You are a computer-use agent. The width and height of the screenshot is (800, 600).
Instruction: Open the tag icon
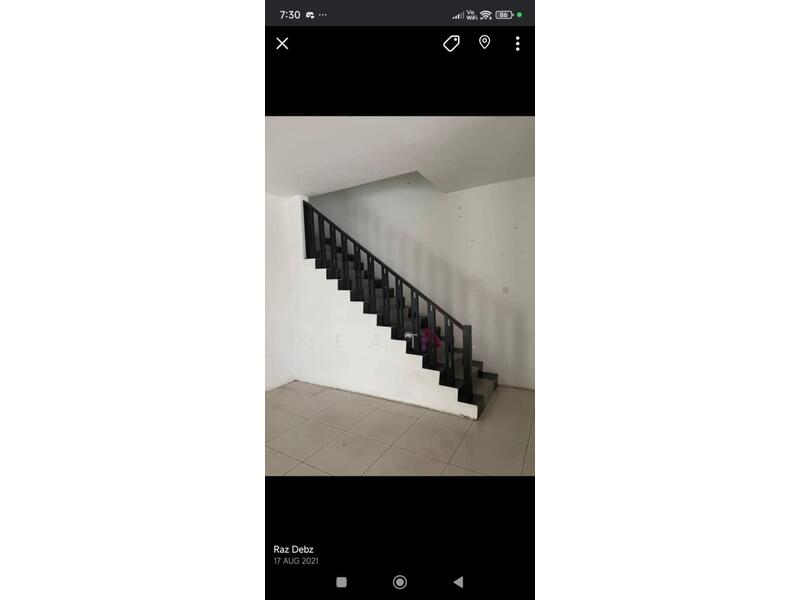click(451, 43)
